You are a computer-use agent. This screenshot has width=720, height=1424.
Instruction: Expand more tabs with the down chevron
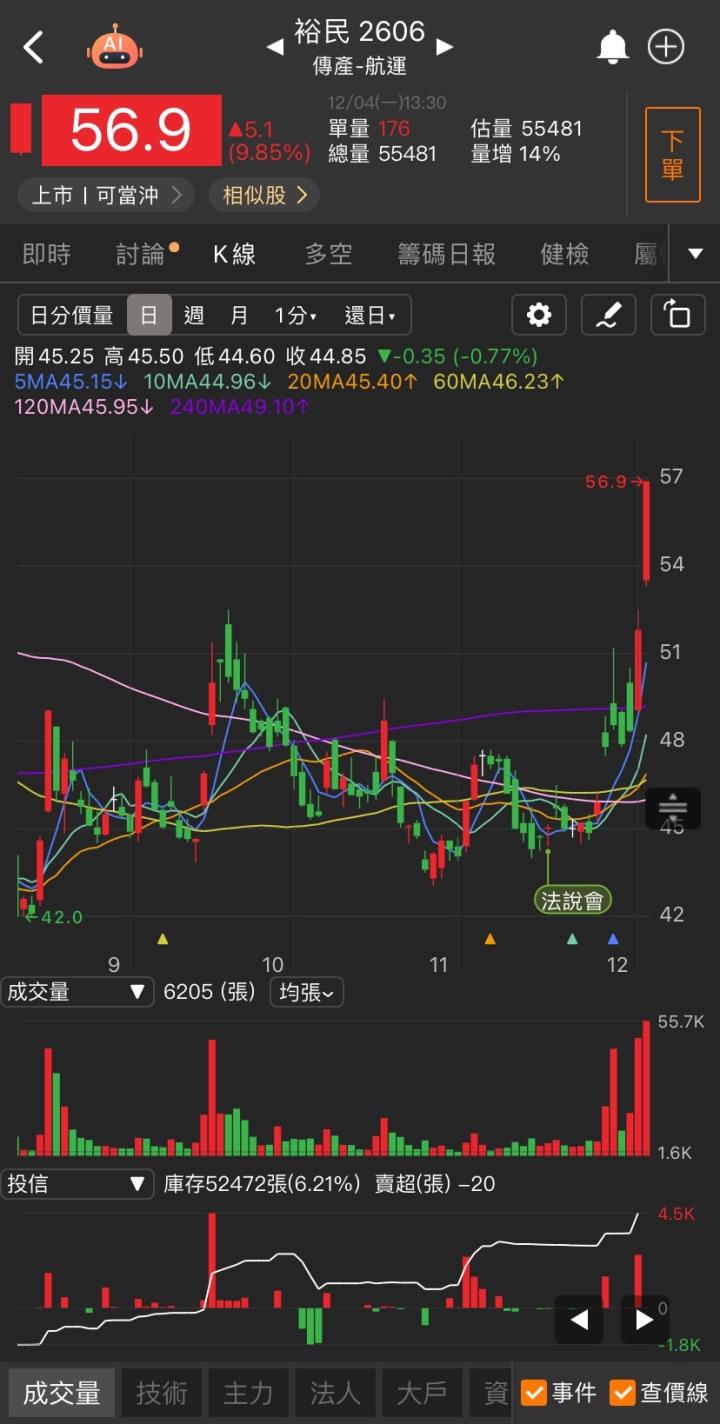(x=693, y=254)
